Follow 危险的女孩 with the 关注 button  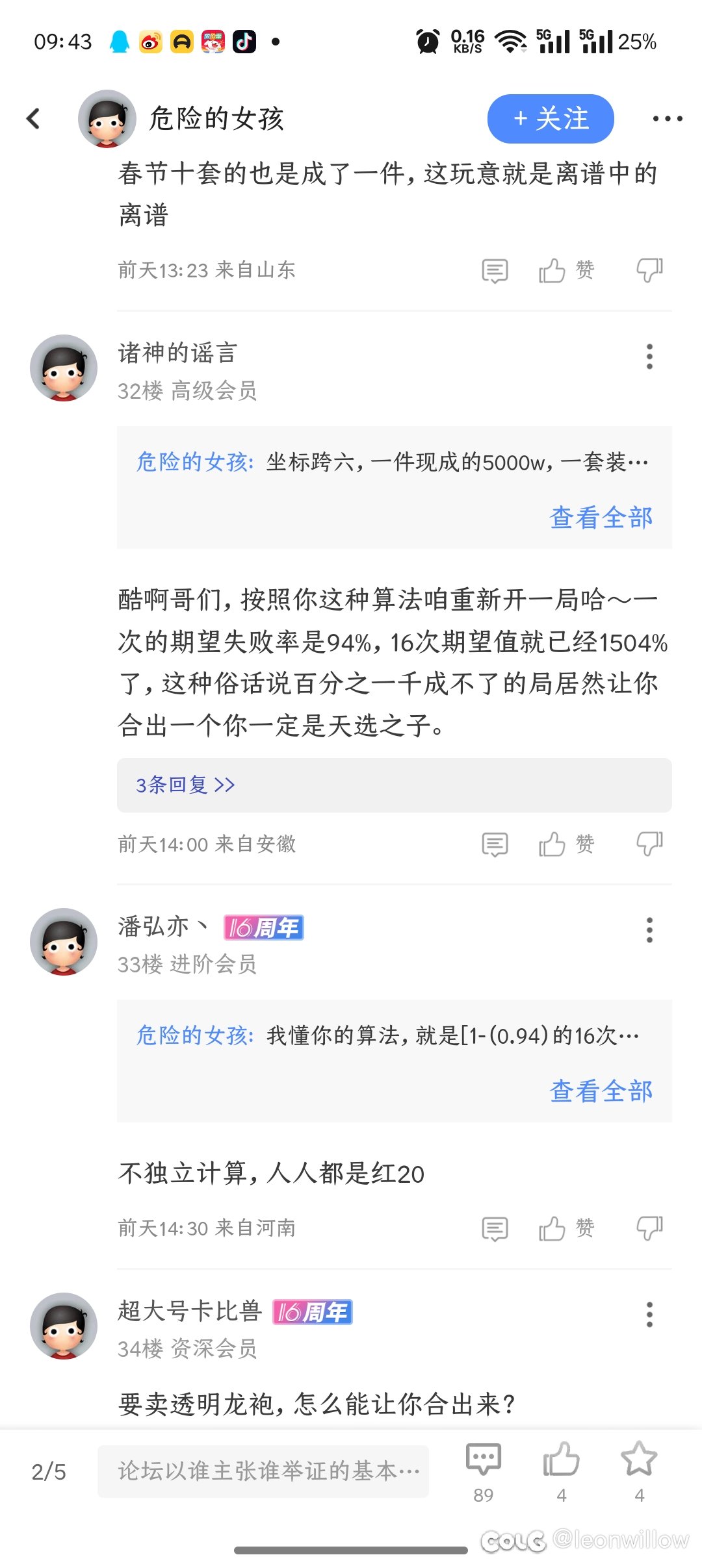click(x=550, y=119)
